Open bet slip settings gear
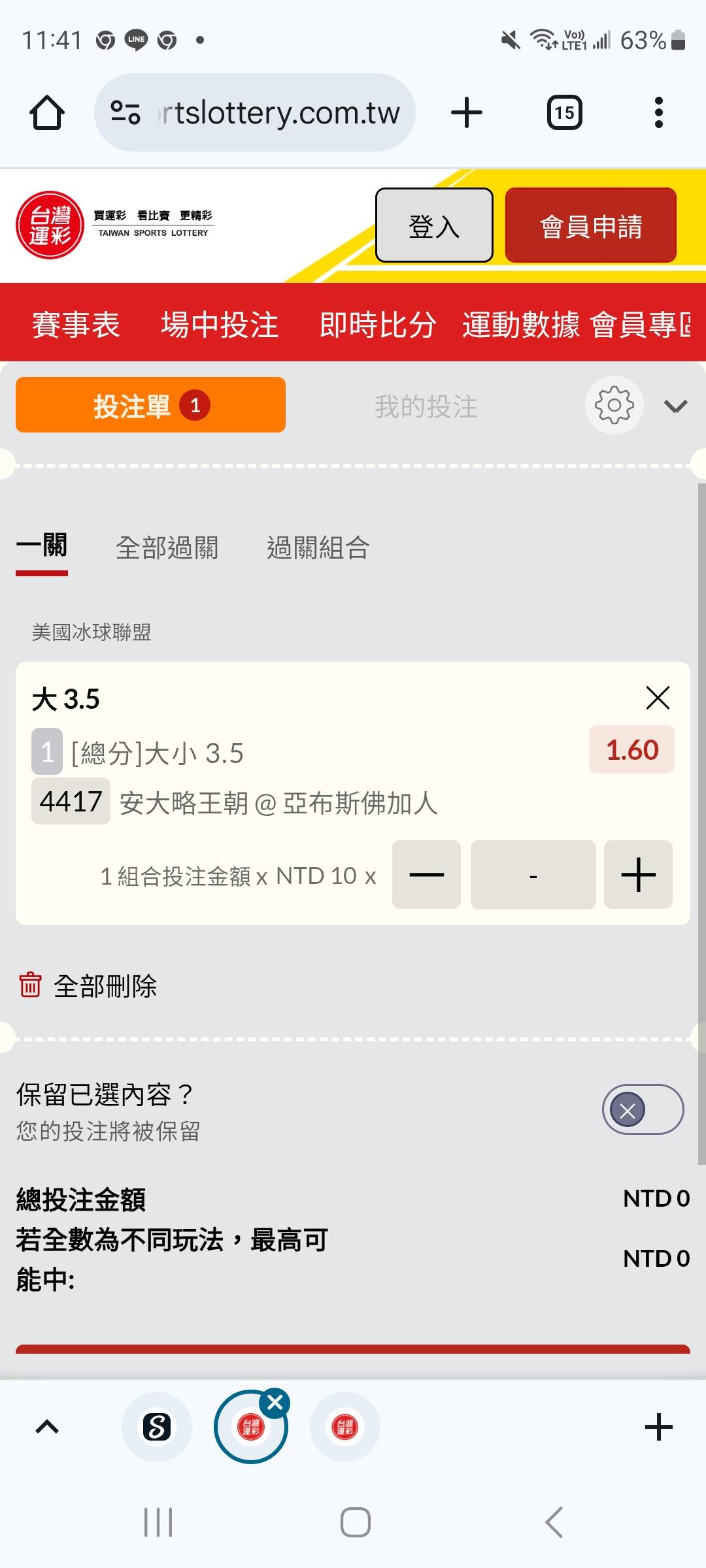The image size is (706, 1568). pos(614,405)
